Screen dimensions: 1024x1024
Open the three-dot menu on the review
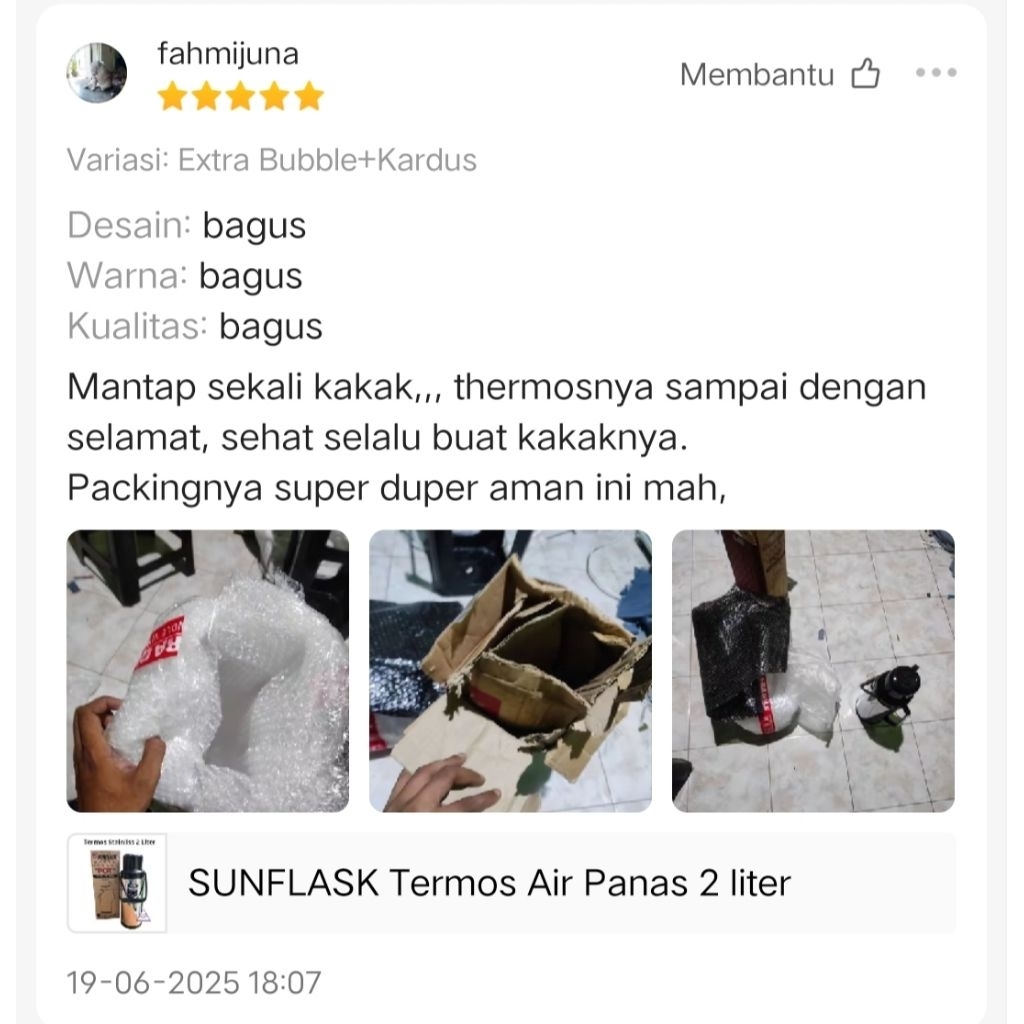[x=936, y=74]
